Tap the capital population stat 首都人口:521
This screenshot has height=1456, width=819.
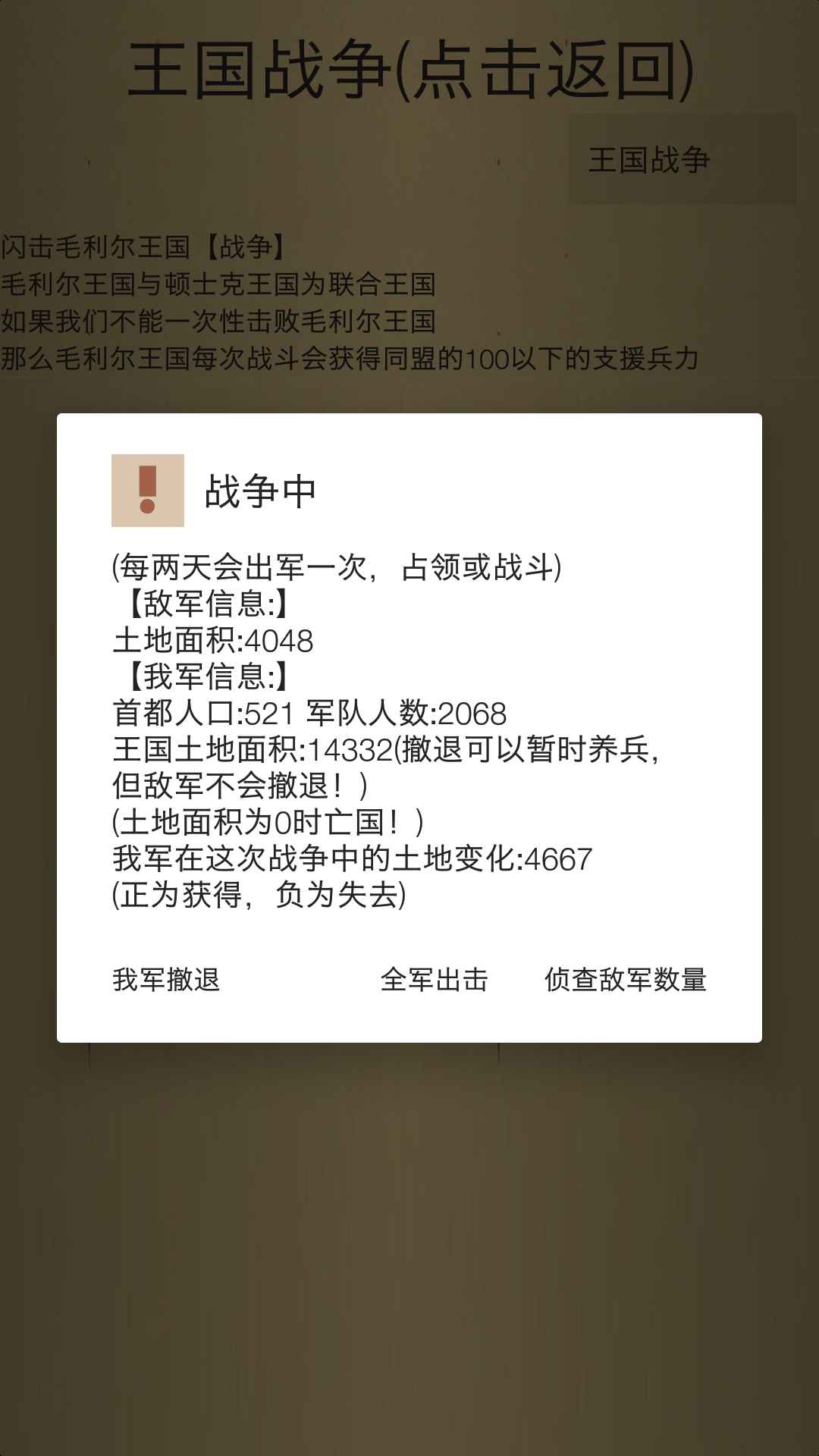click(201, 713)
